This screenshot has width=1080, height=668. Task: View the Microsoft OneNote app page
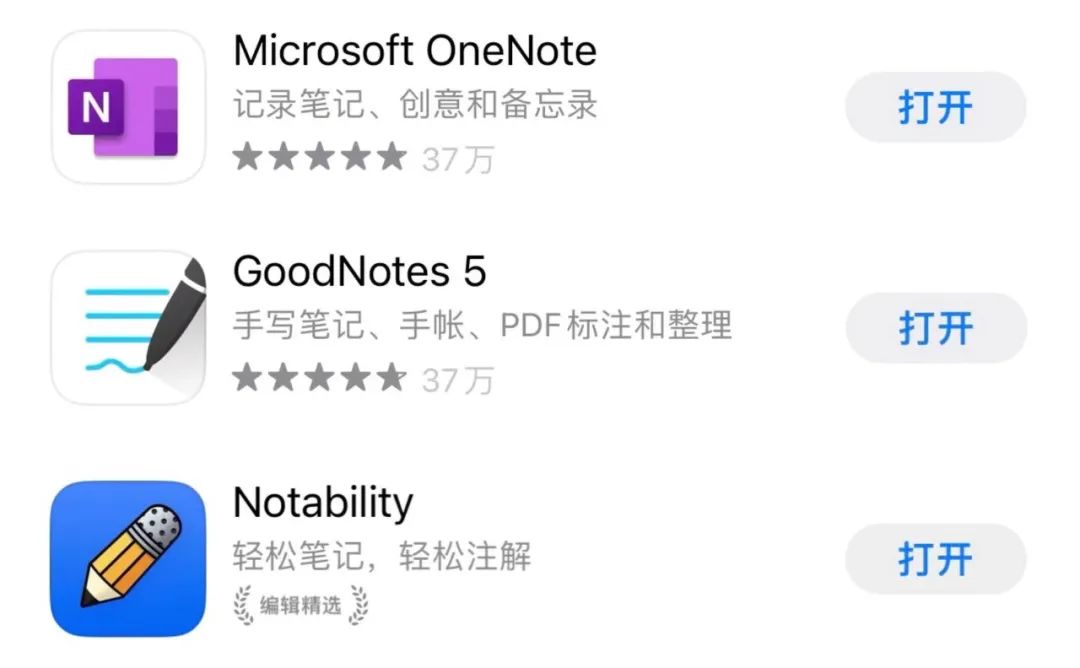coord(414,52)
